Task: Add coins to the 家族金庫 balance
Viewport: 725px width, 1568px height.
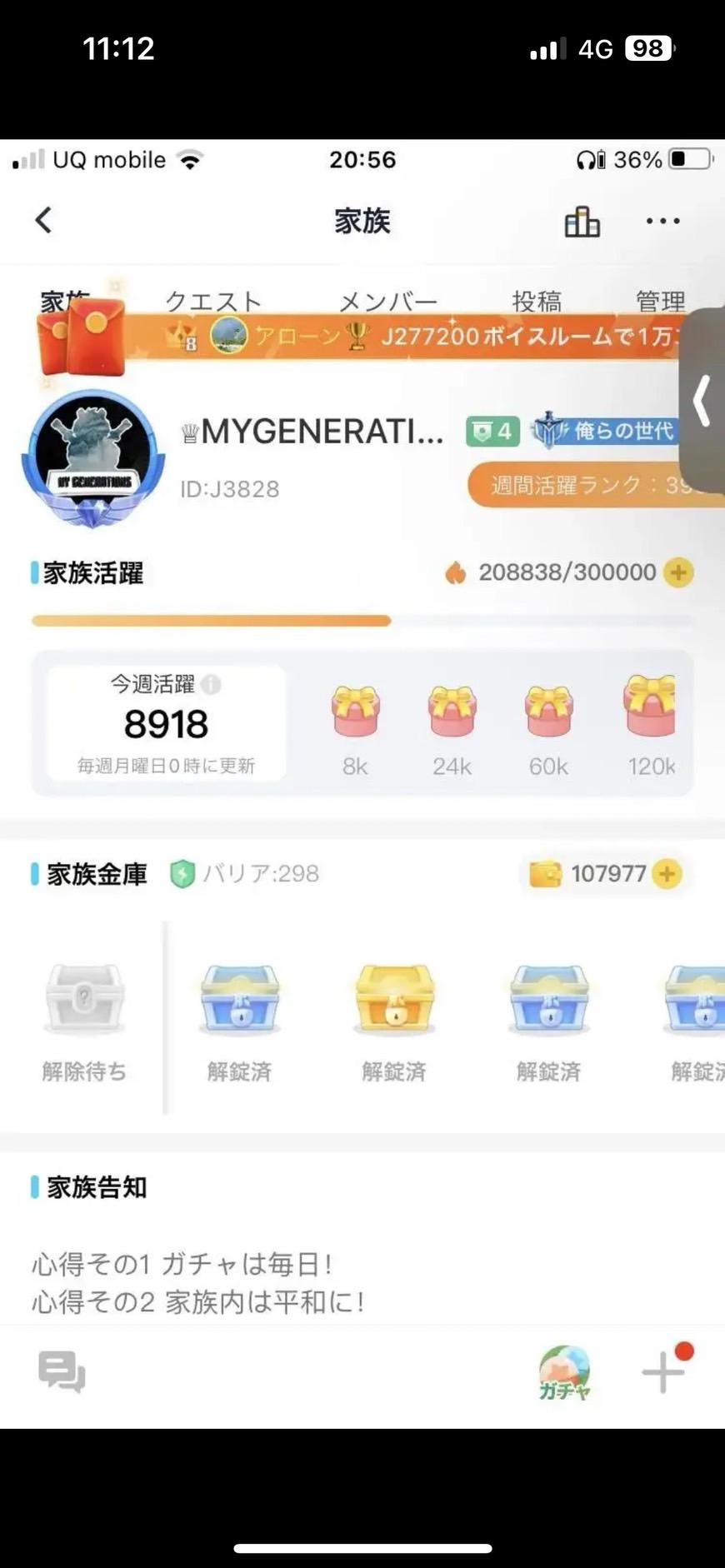Action: [667, 873]
